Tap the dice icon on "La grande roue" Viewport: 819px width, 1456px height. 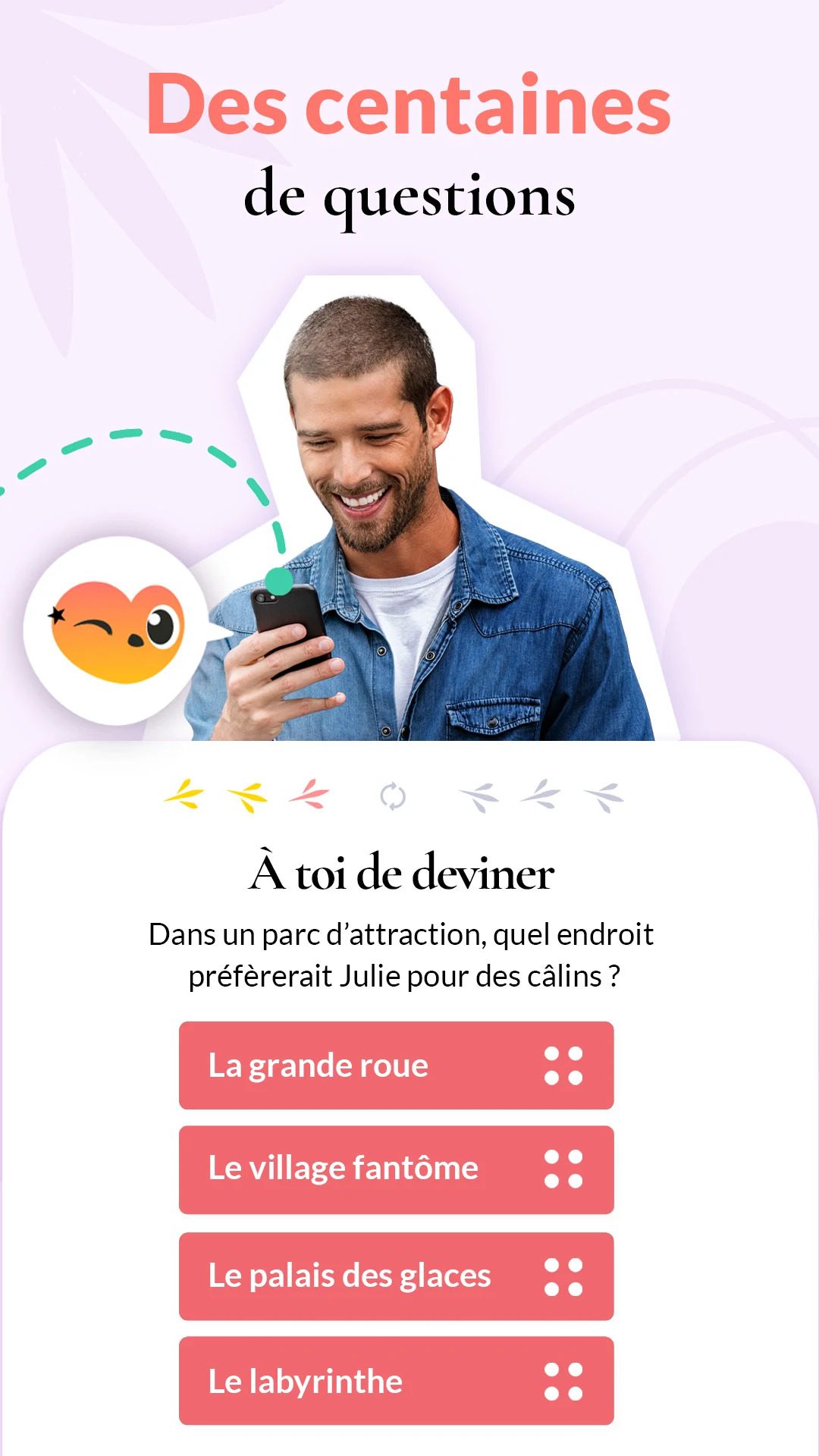pos(565,1065)
